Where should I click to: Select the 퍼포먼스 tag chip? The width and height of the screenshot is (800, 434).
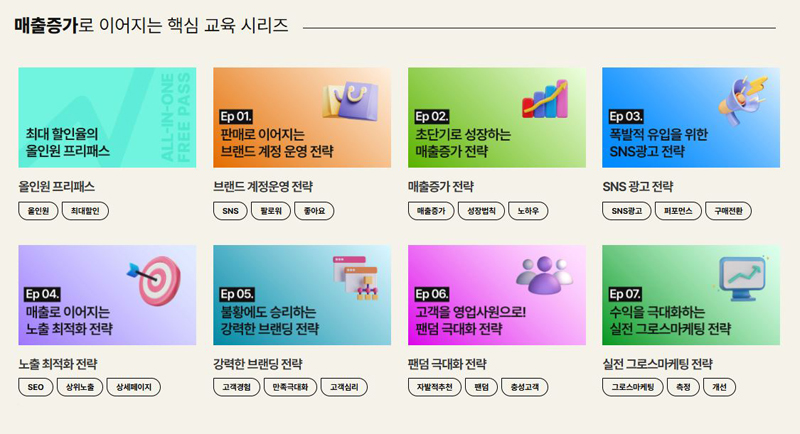tap(678, 211)
